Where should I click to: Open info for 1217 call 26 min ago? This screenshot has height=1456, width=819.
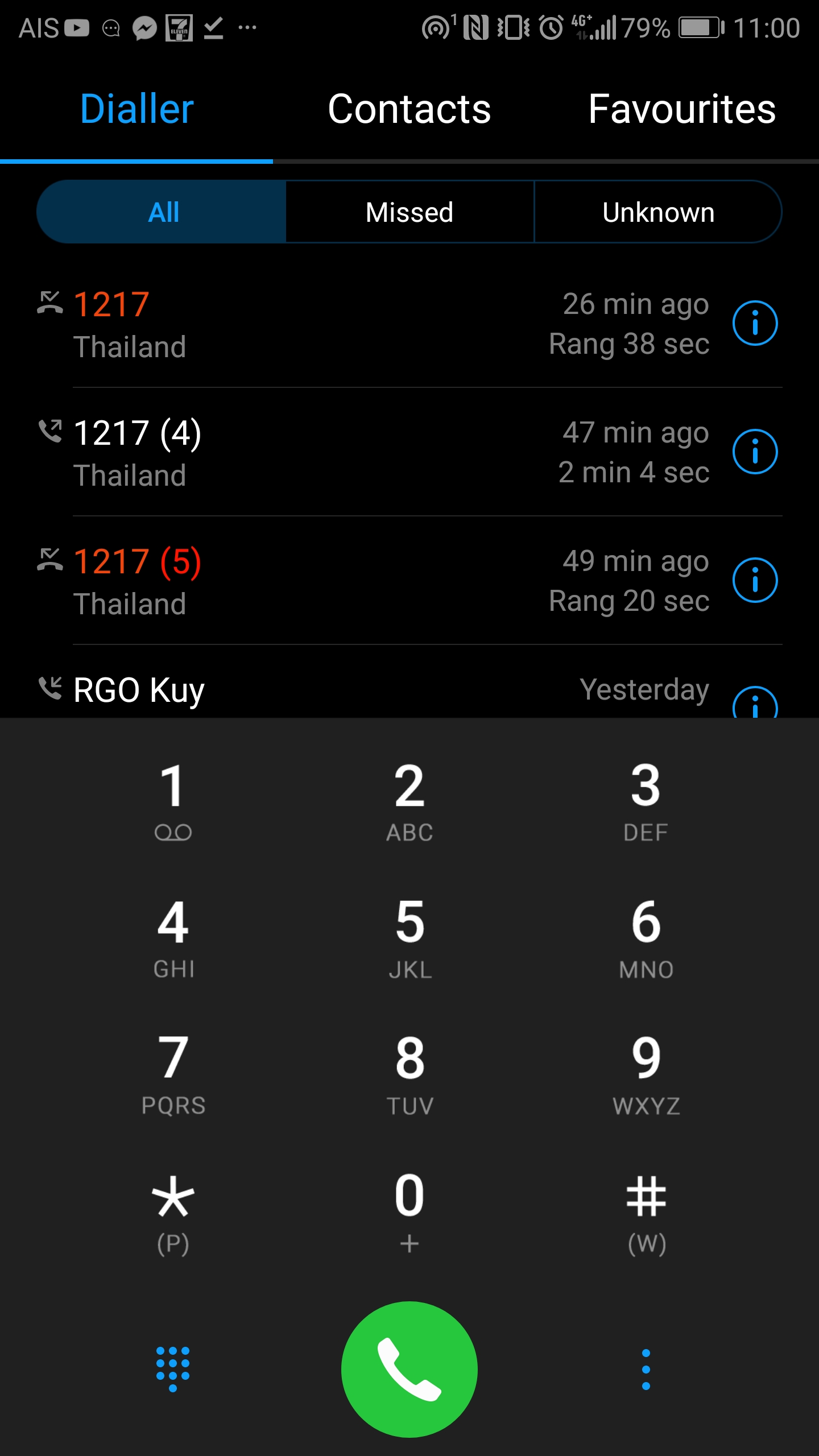(755, 323)
